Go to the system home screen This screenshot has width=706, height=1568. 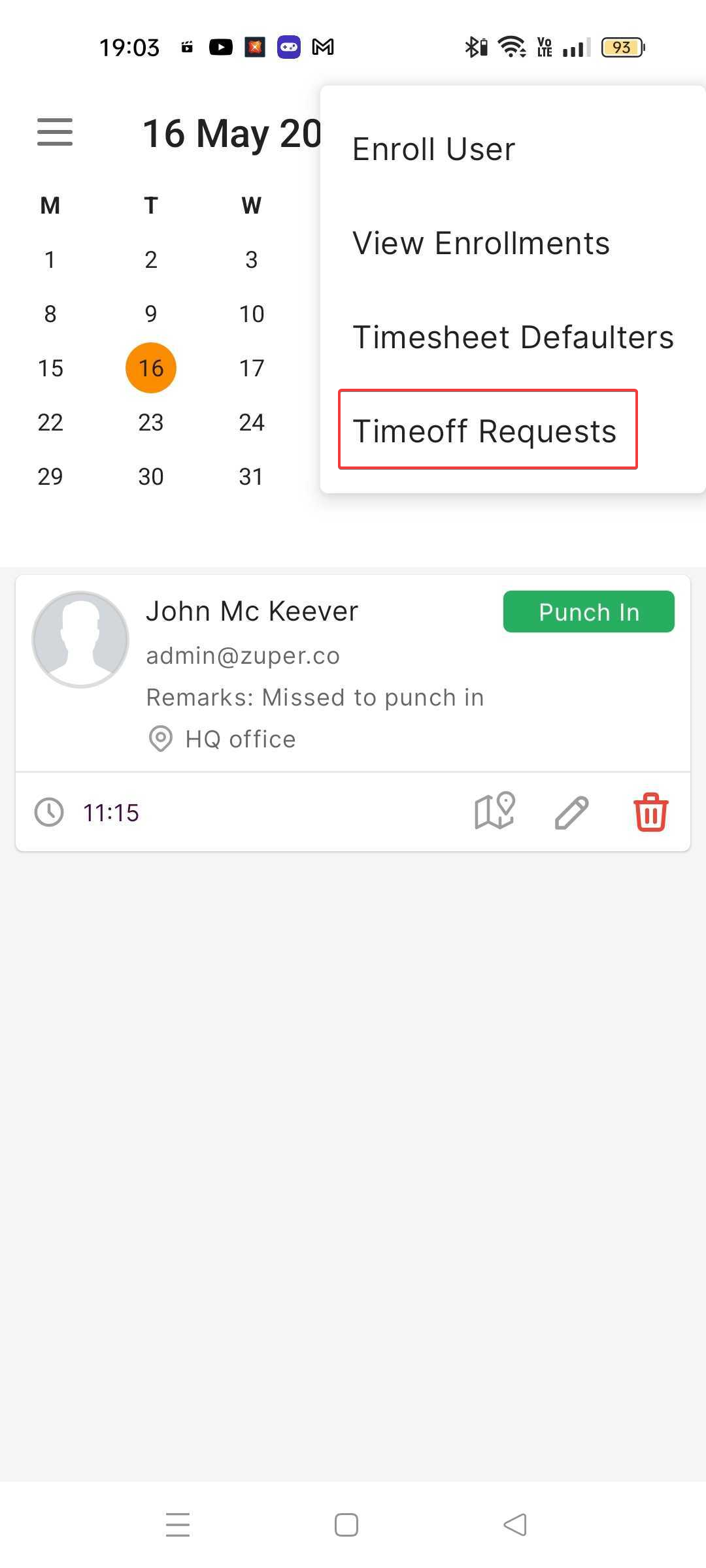pos(346,1525)
